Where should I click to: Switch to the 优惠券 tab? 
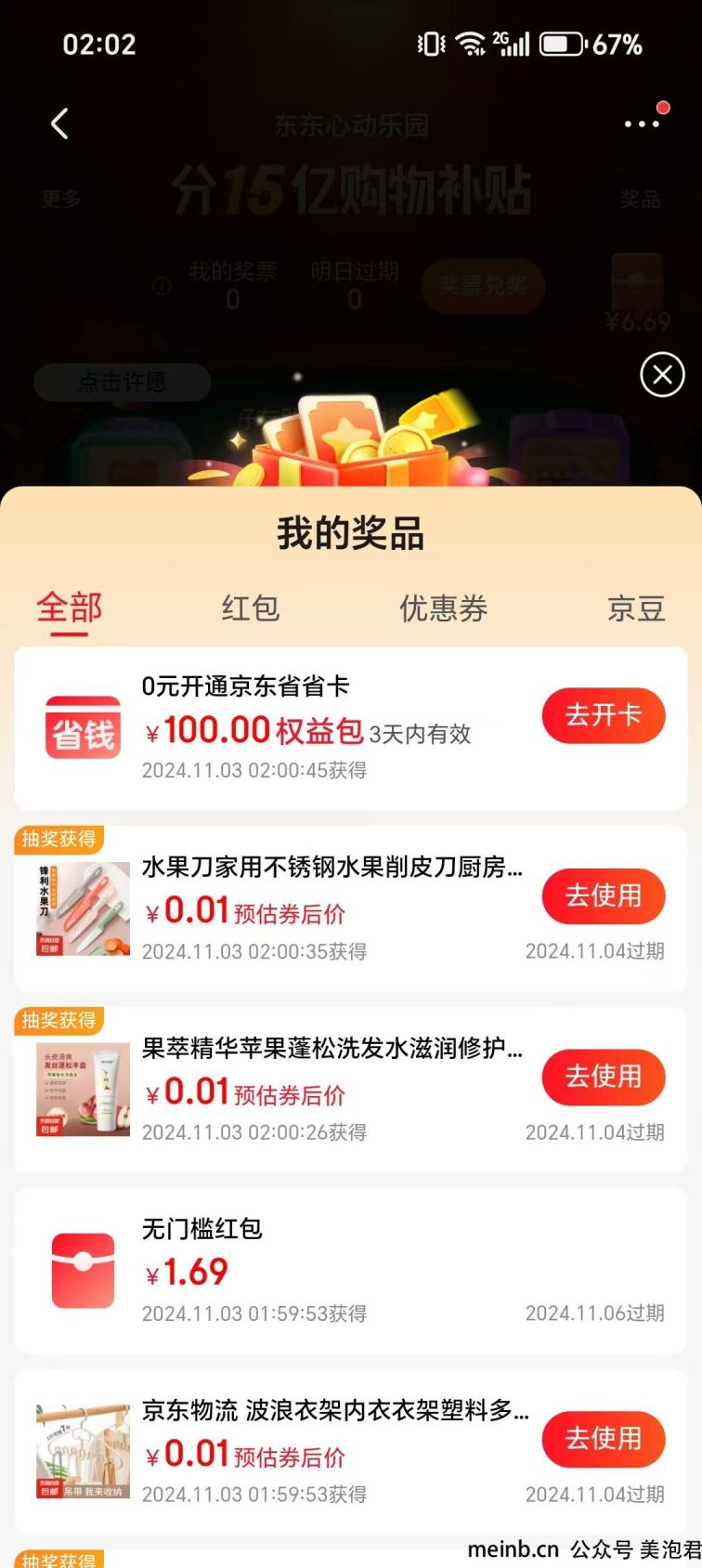443,608
